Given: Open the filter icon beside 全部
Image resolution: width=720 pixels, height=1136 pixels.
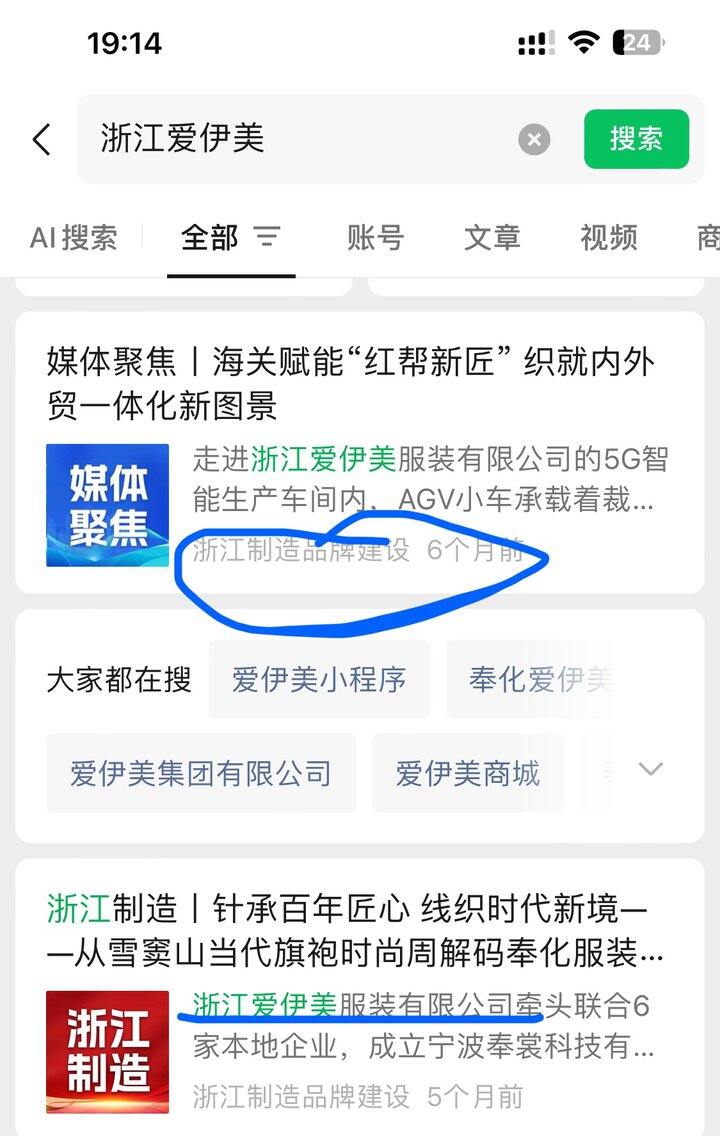Looking at the screenshot, I should coord(267,237).
